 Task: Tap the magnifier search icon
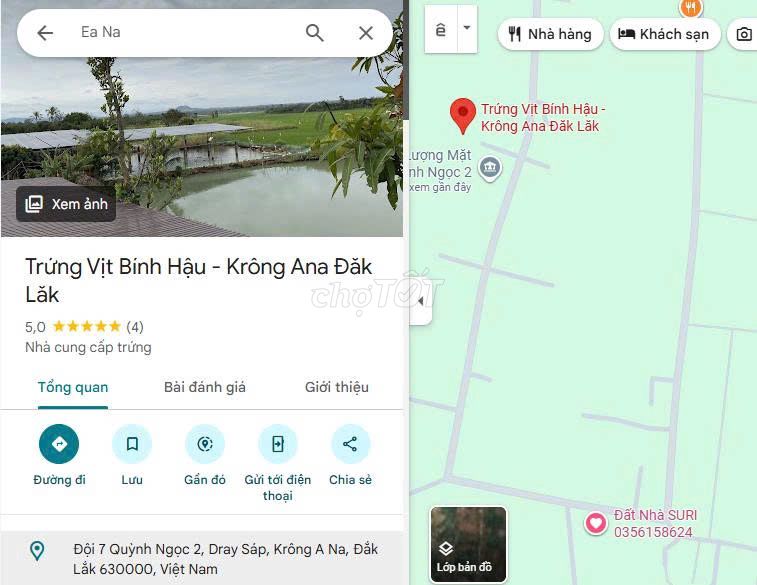pos(315,33)
